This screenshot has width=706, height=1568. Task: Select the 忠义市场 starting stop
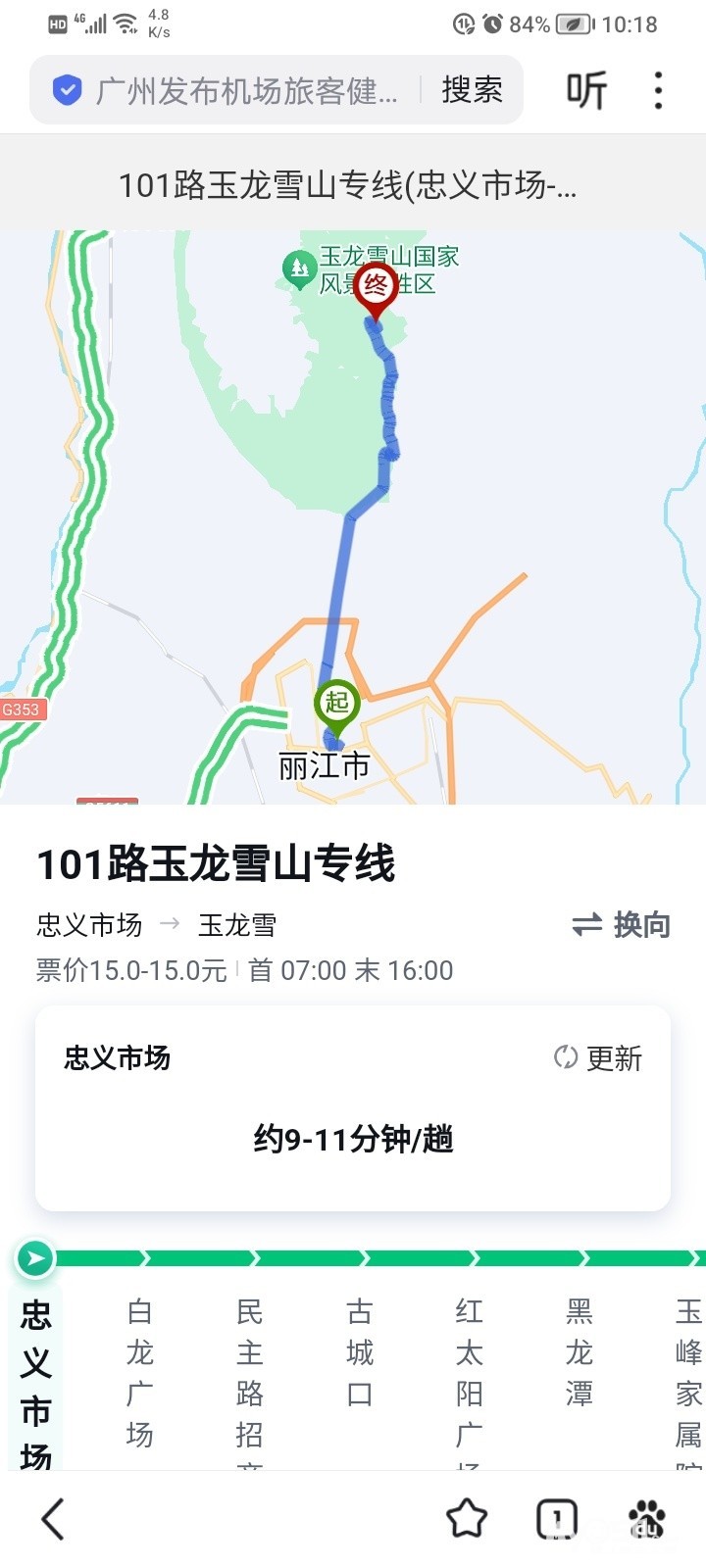36,1382
